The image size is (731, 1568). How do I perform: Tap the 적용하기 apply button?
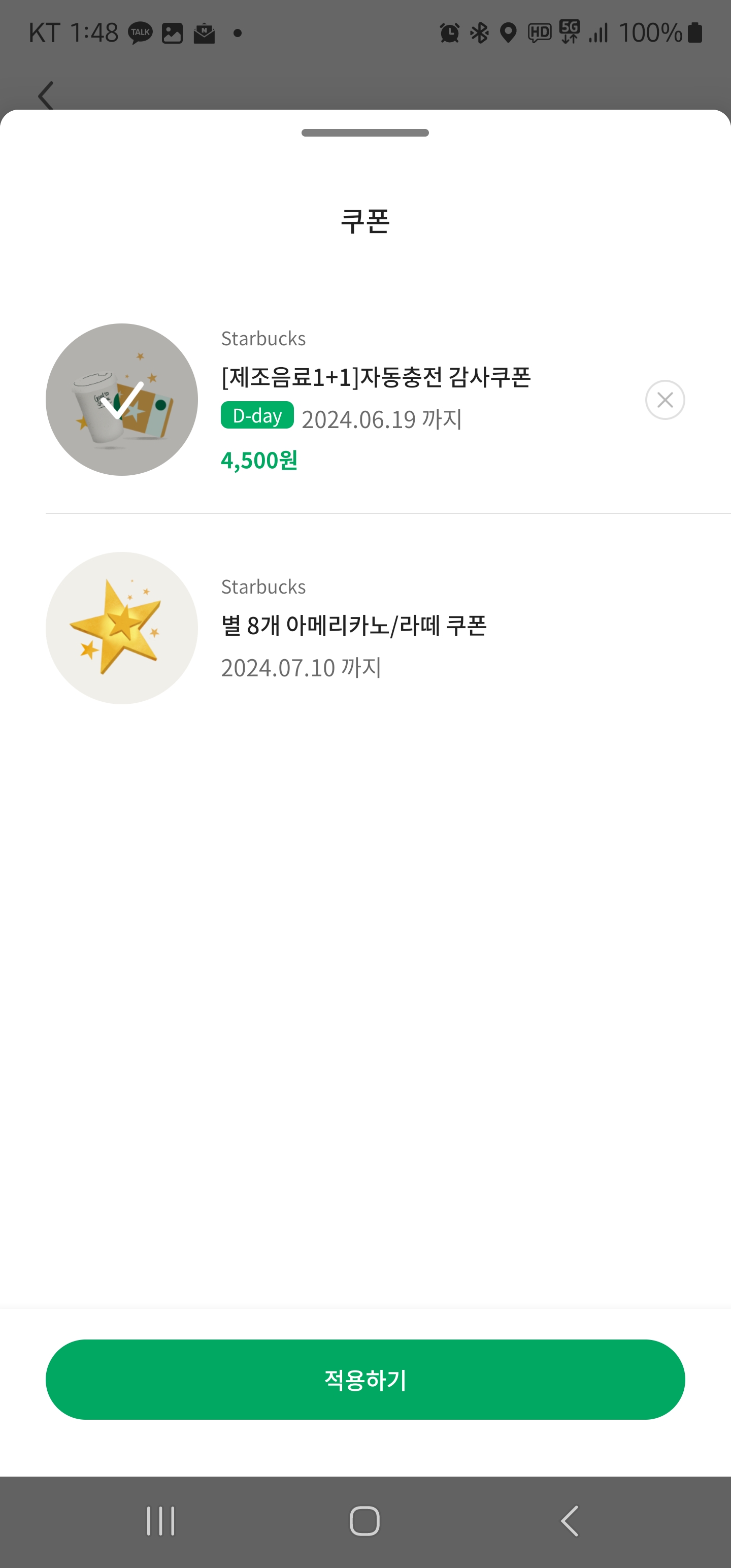tap(365, 1380)
